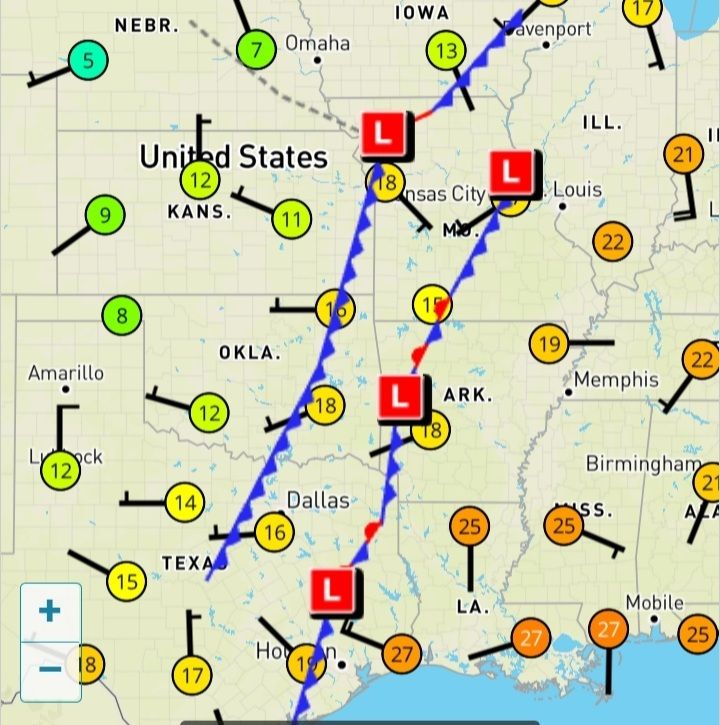
Task: Zoom out of the weather map
Action: click(x=50, y=669)
